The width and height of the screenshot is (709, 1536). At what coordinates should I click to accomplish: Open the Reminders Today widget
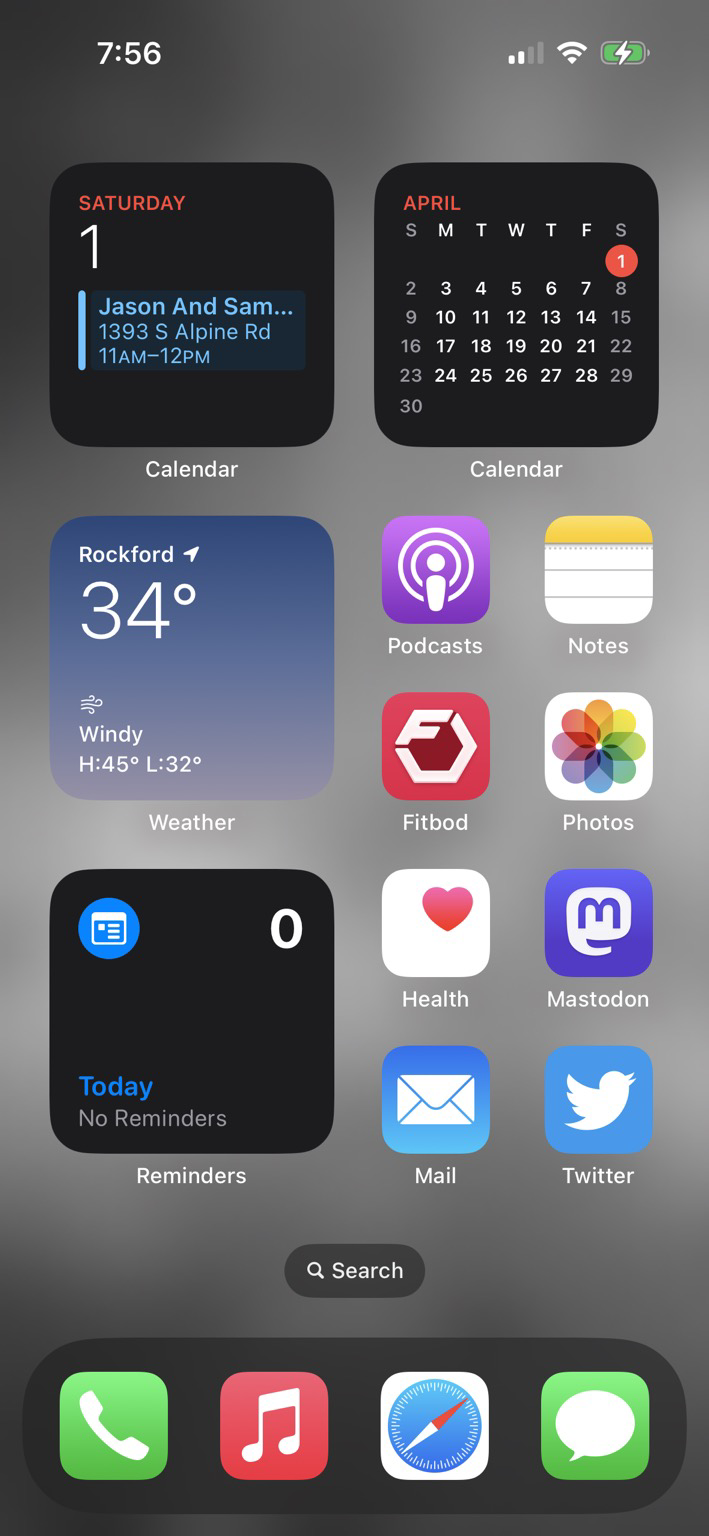192,1010
